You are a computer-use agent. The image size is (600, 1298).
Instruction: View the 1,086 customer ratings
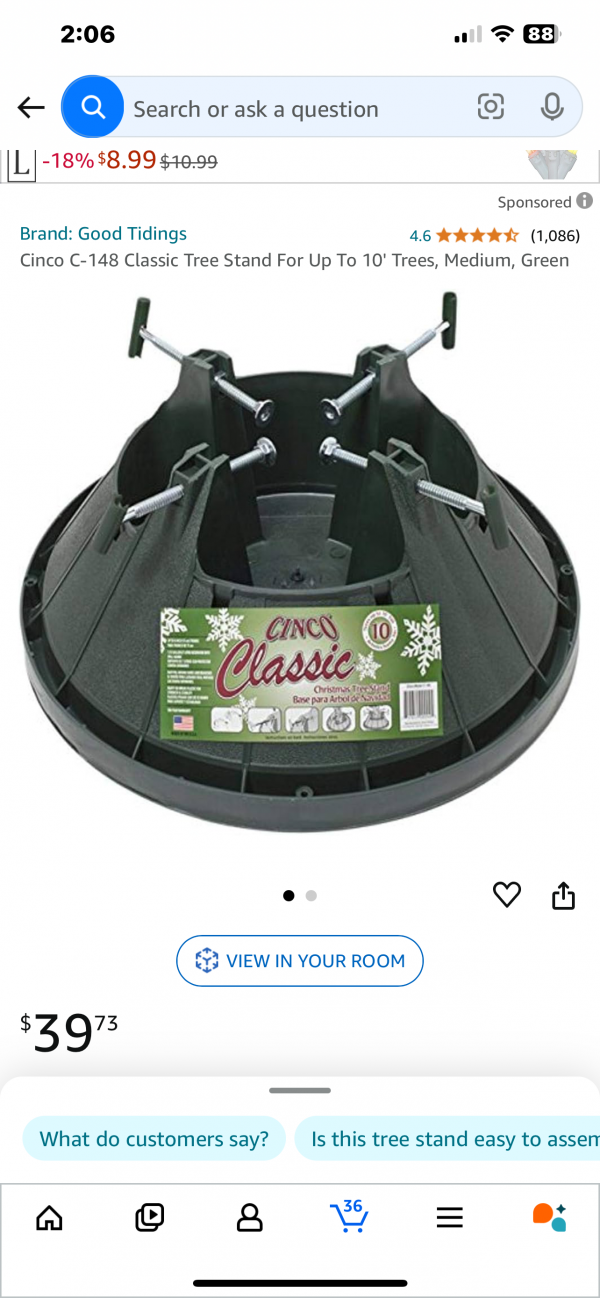[555, 236]
